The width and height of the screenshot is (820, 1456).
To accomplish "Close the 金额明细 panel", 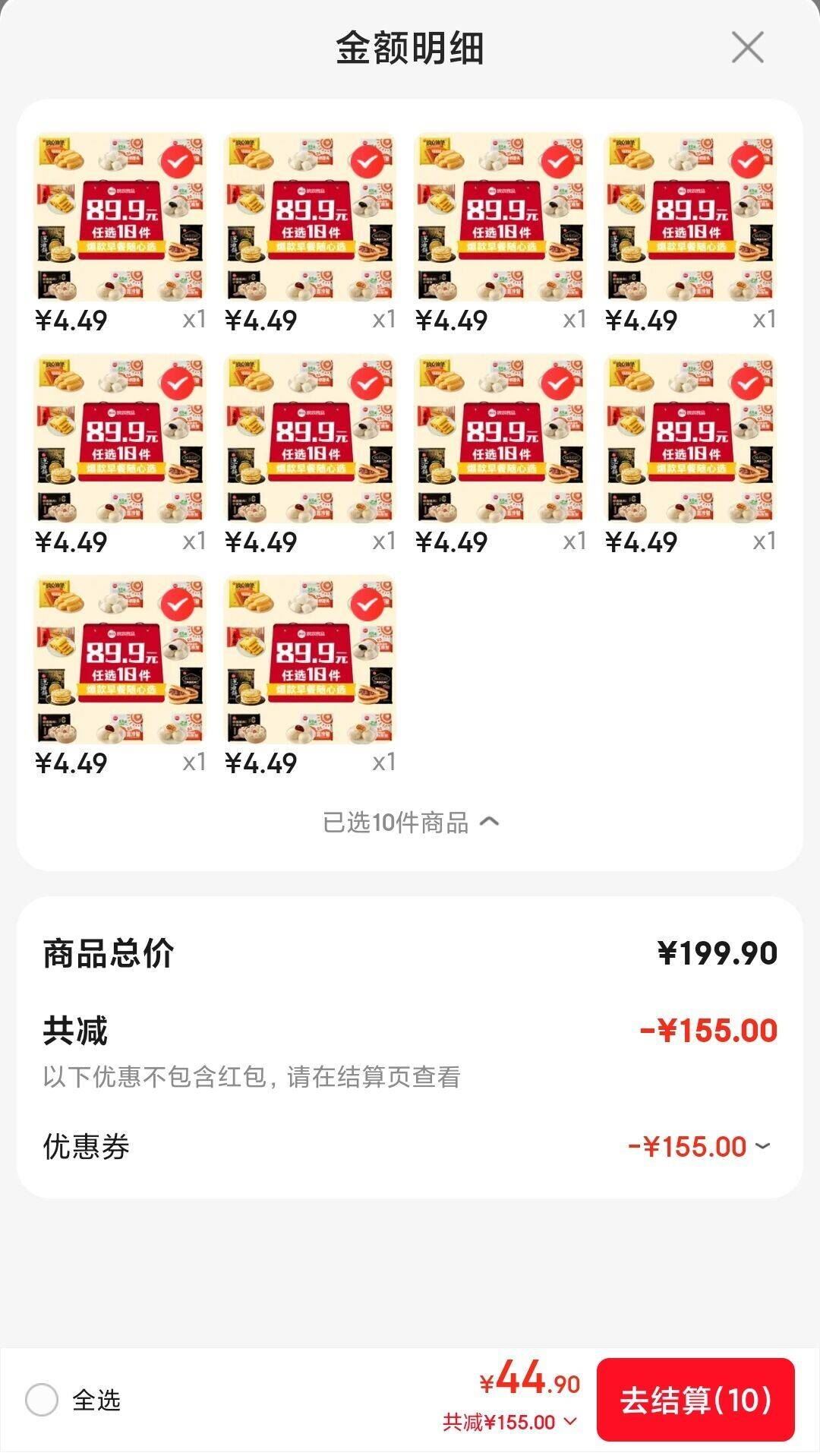I will click(x=747, y=48).
